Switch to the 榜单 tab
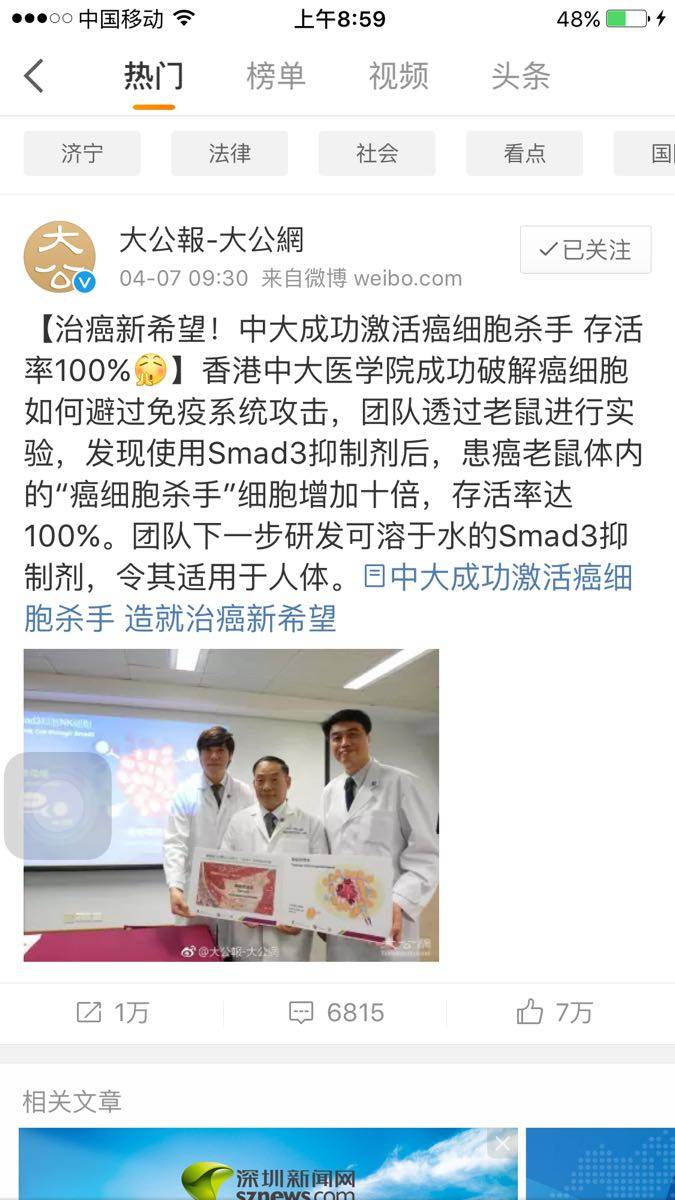 pos(276,76)
